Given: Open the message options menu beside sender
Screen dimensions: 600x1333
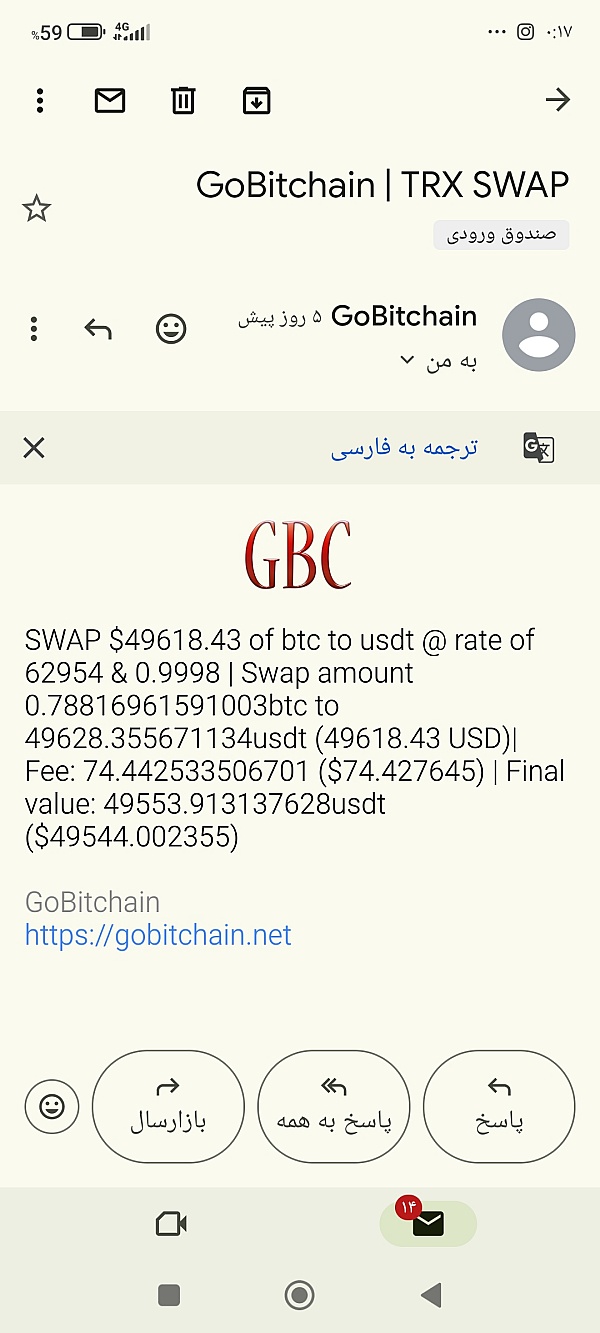Looking at the screenshot, I should point(34,329).
